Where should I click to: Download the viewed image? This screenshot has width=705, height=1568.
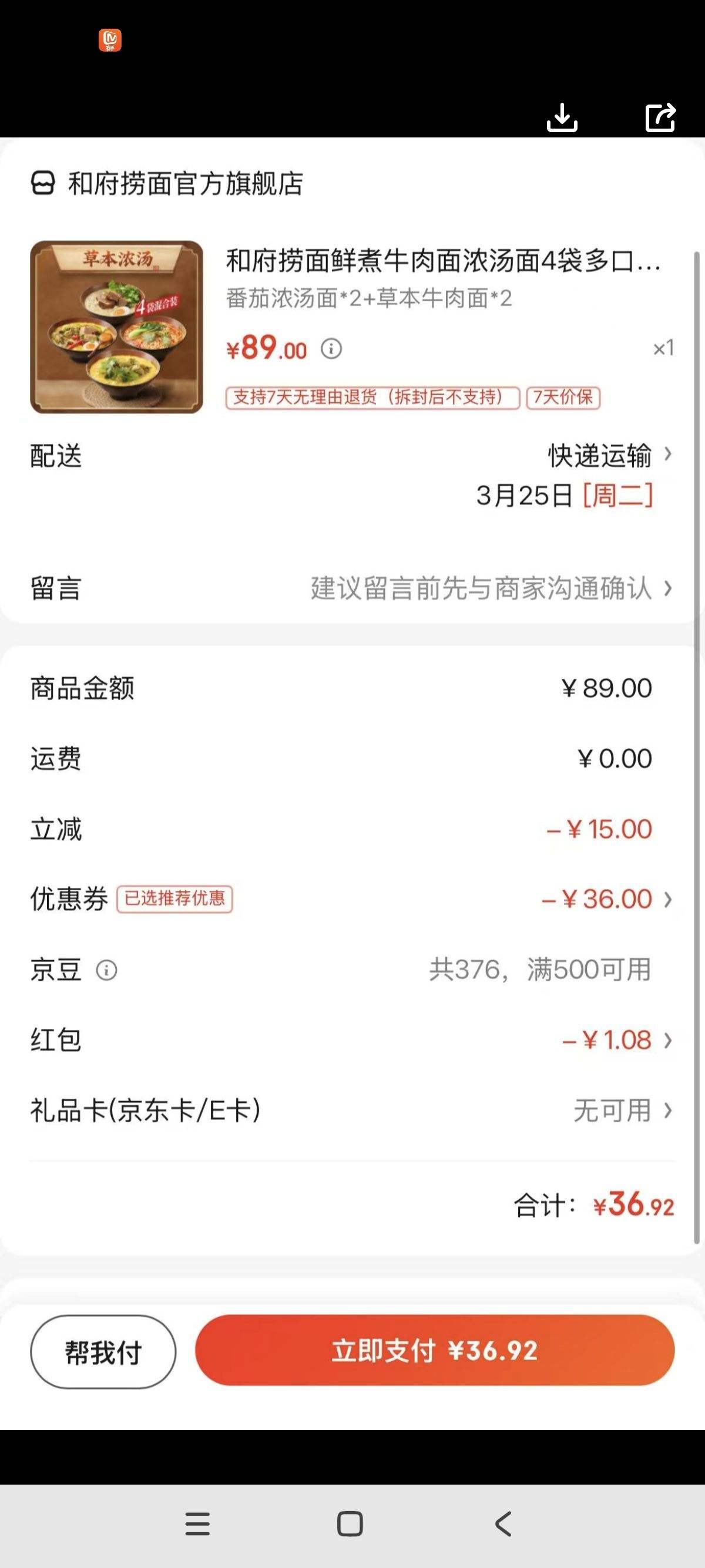coord(562,117)
